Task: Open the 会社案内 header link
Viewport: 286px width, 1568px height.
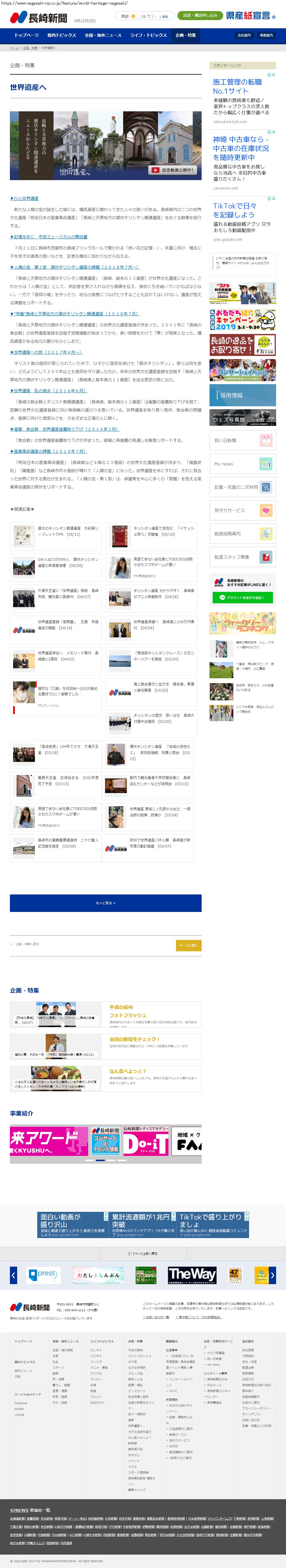Action: [x=244, y=35]
